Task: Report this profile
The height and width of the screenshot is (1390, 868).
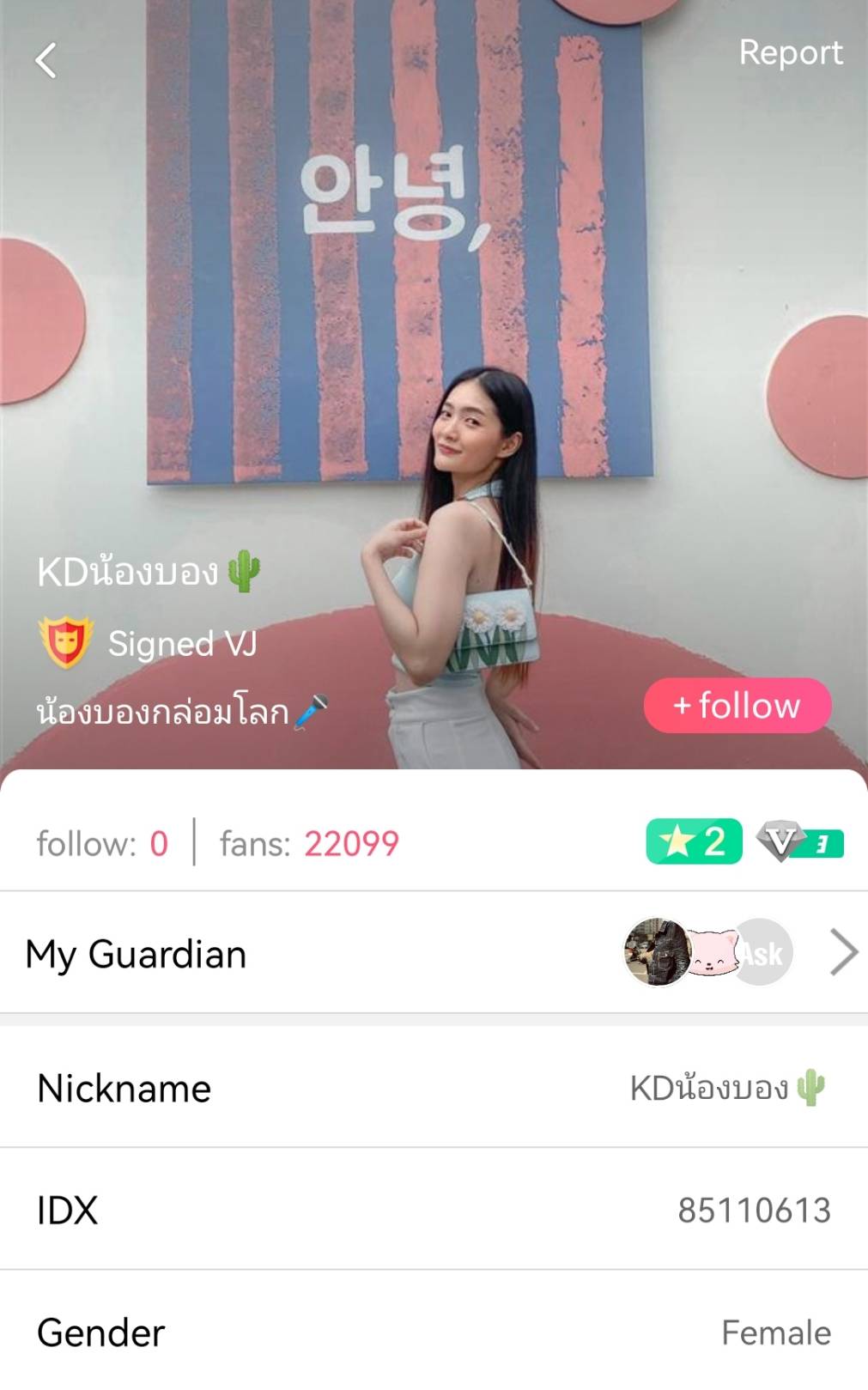Action: coord(790,53)
